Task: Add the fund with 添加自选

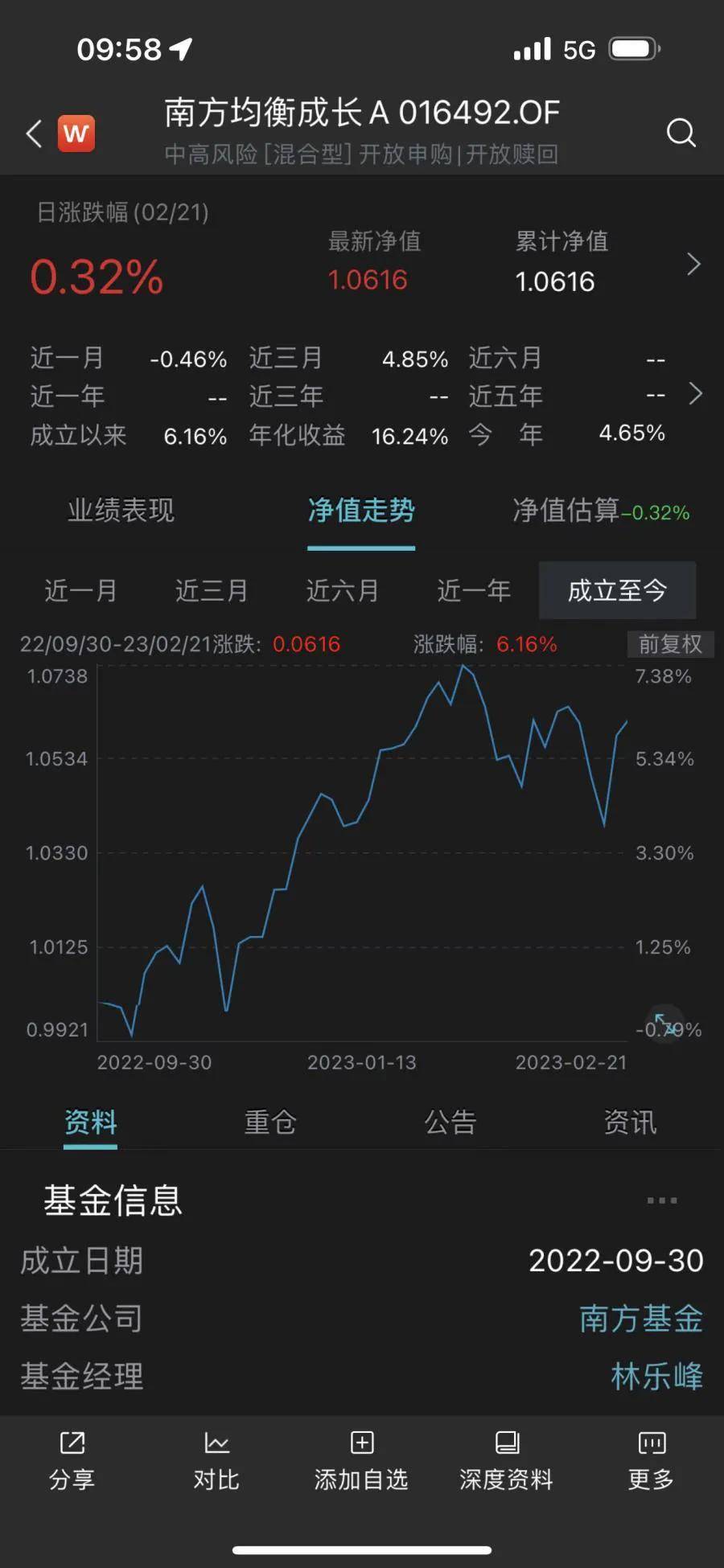Action: [x=361, y=1460]
